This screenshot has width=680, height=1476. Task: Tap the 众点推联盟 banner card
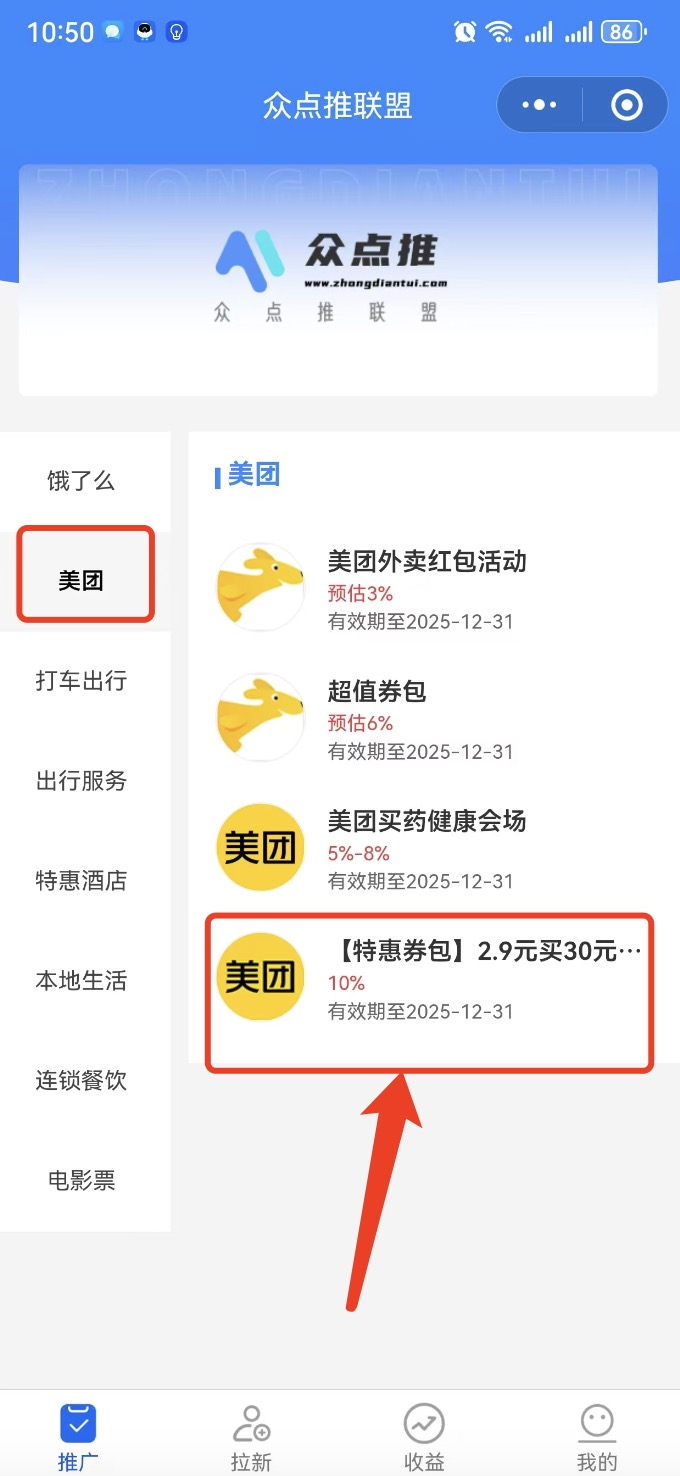pyautogui.click(x=338, y=280)
